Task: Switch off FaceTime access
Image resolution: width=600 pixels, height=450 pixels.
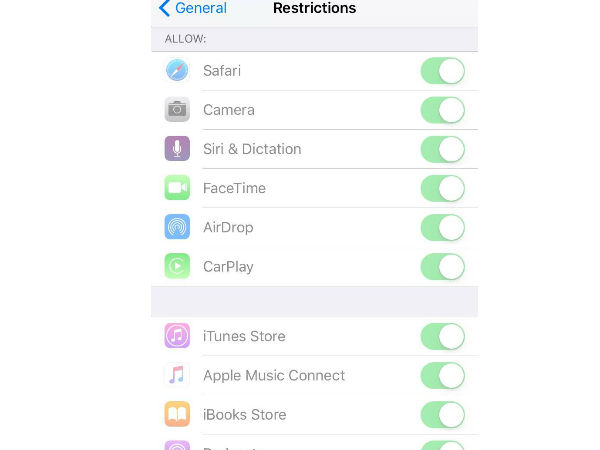Action: [x=442, y=188]
